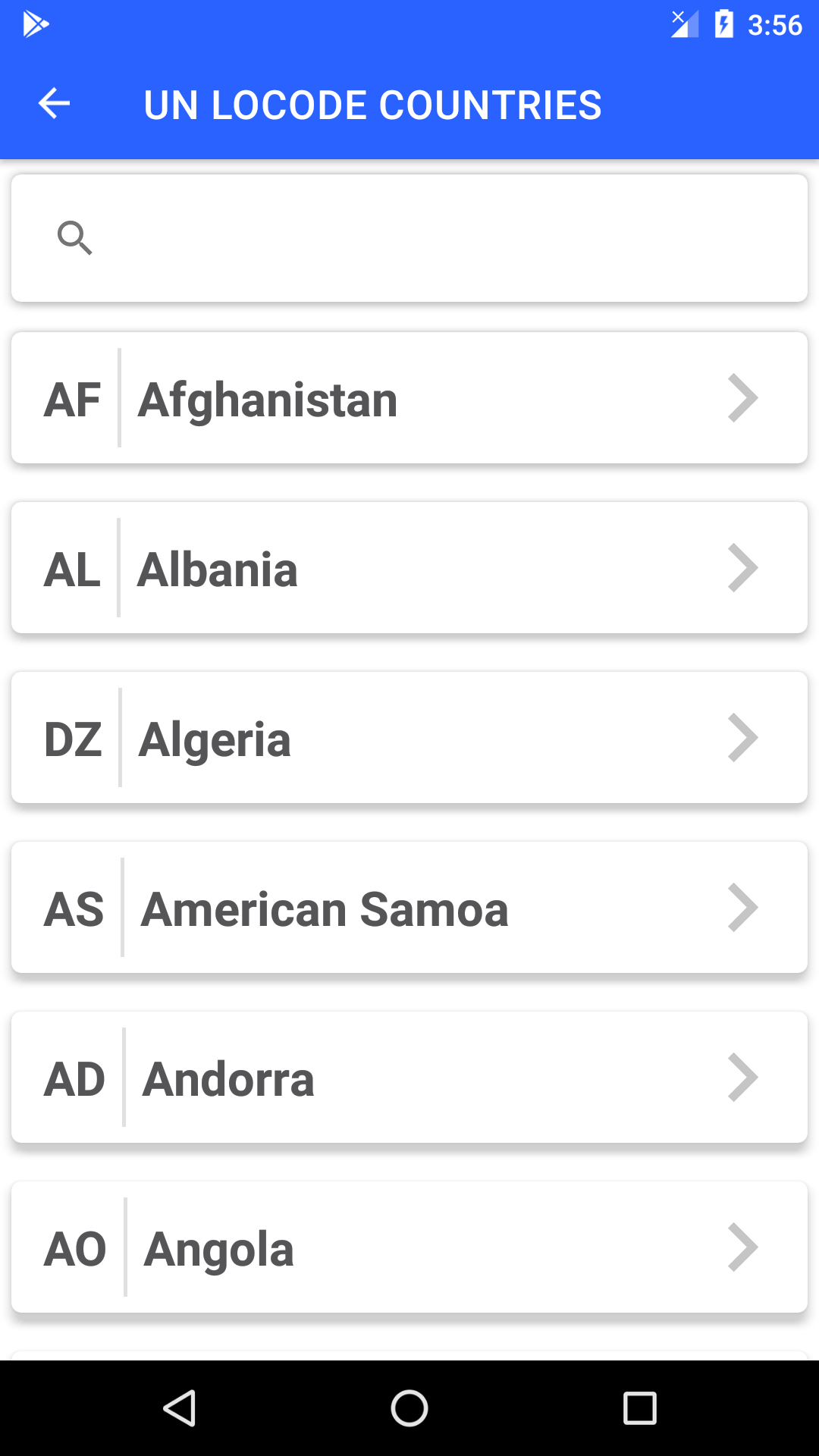Open Algeria locodes

coord(409,738)
